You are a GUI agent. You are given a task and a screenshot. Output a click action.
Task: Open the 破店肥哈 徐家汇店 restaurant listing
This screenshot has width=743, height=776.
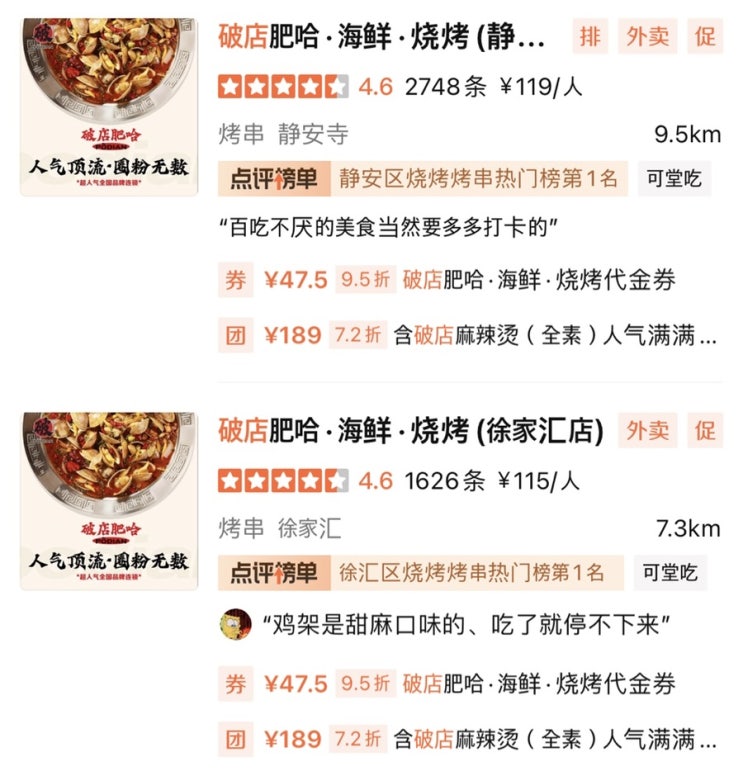coord(411,431)
